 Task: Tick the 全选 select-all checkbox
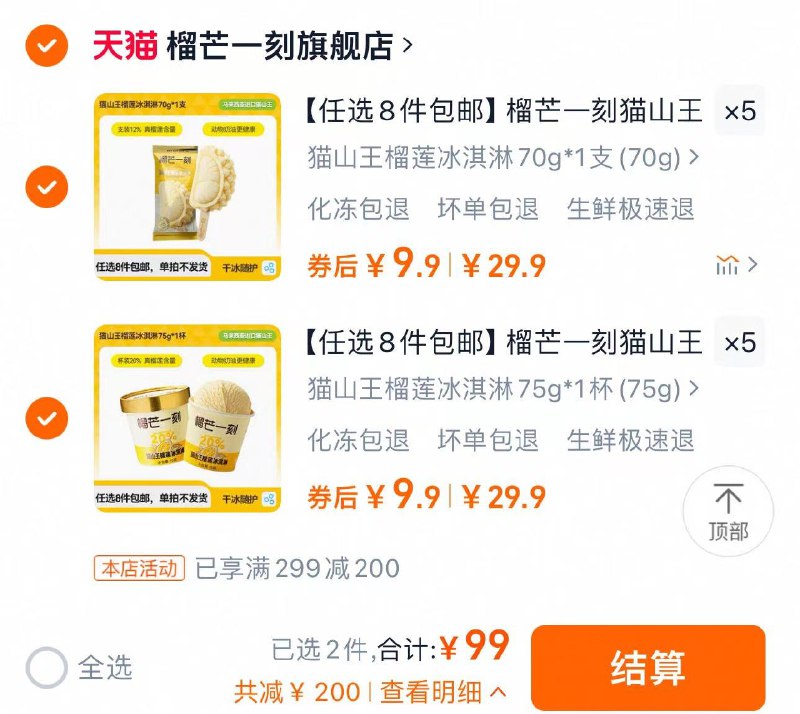point(47,667)
